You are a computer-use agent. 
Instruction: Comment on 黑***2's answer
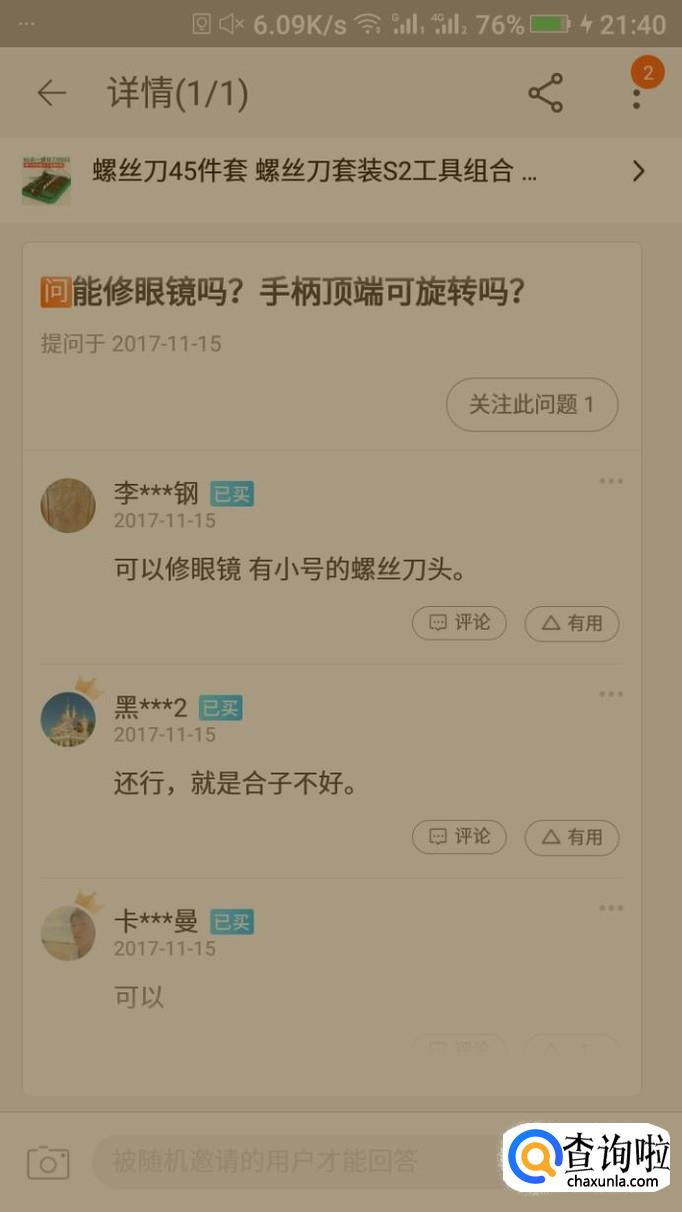coord(459,837)
